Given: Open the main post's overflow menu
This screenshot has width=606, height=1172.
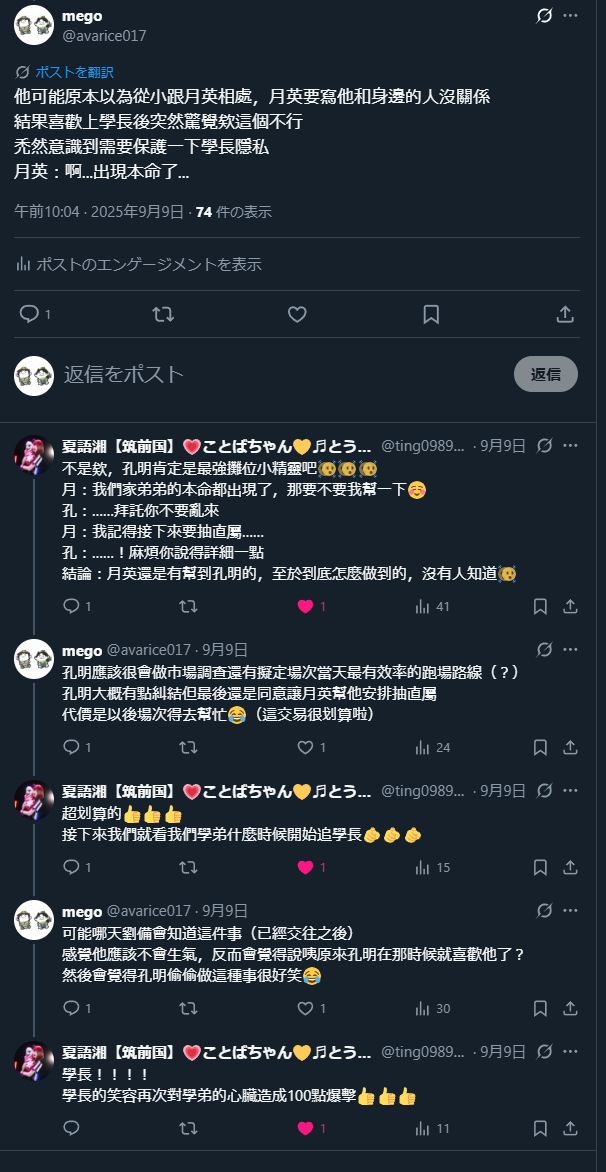Looking at the screenshot, I should click(570, 16).
